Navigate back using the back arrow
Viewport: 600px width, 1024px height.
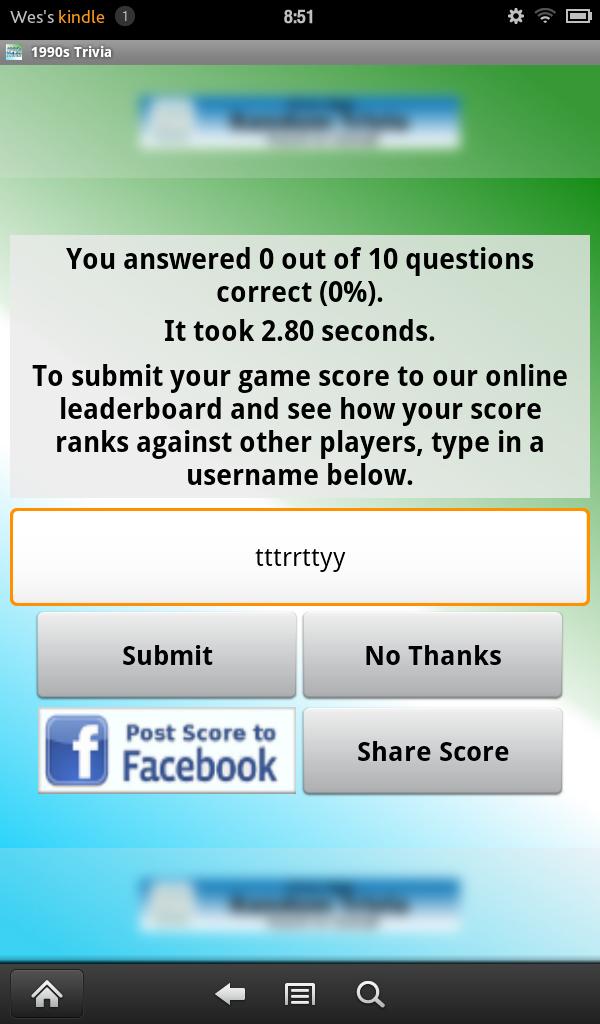[x=231, y=994]
